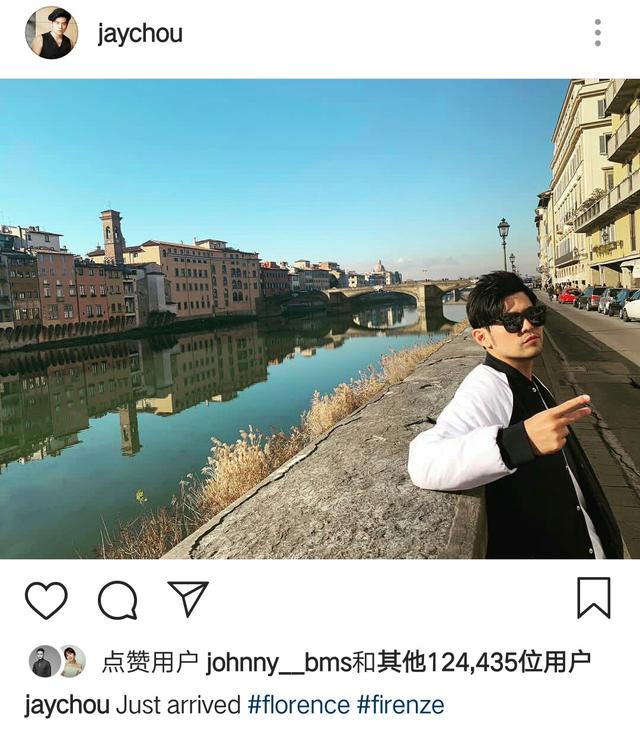Bookmark this post

click(x=593, y=598)
